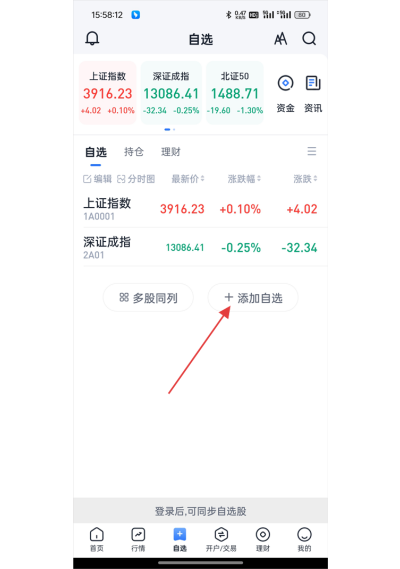
Task: Open the 上证指数 index card
Action: (x=108, y=93)
